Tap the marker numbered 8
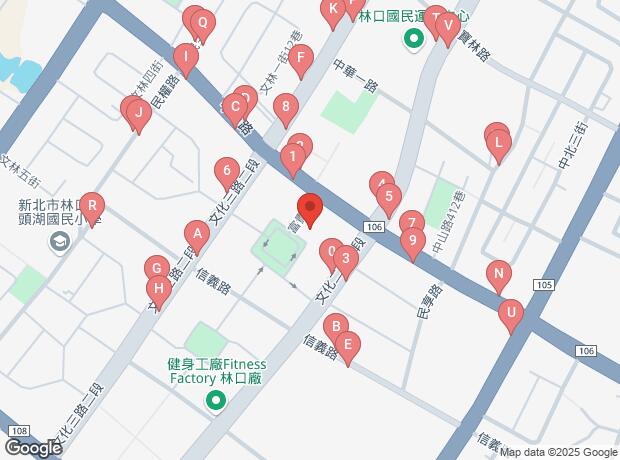 point(287,105)
